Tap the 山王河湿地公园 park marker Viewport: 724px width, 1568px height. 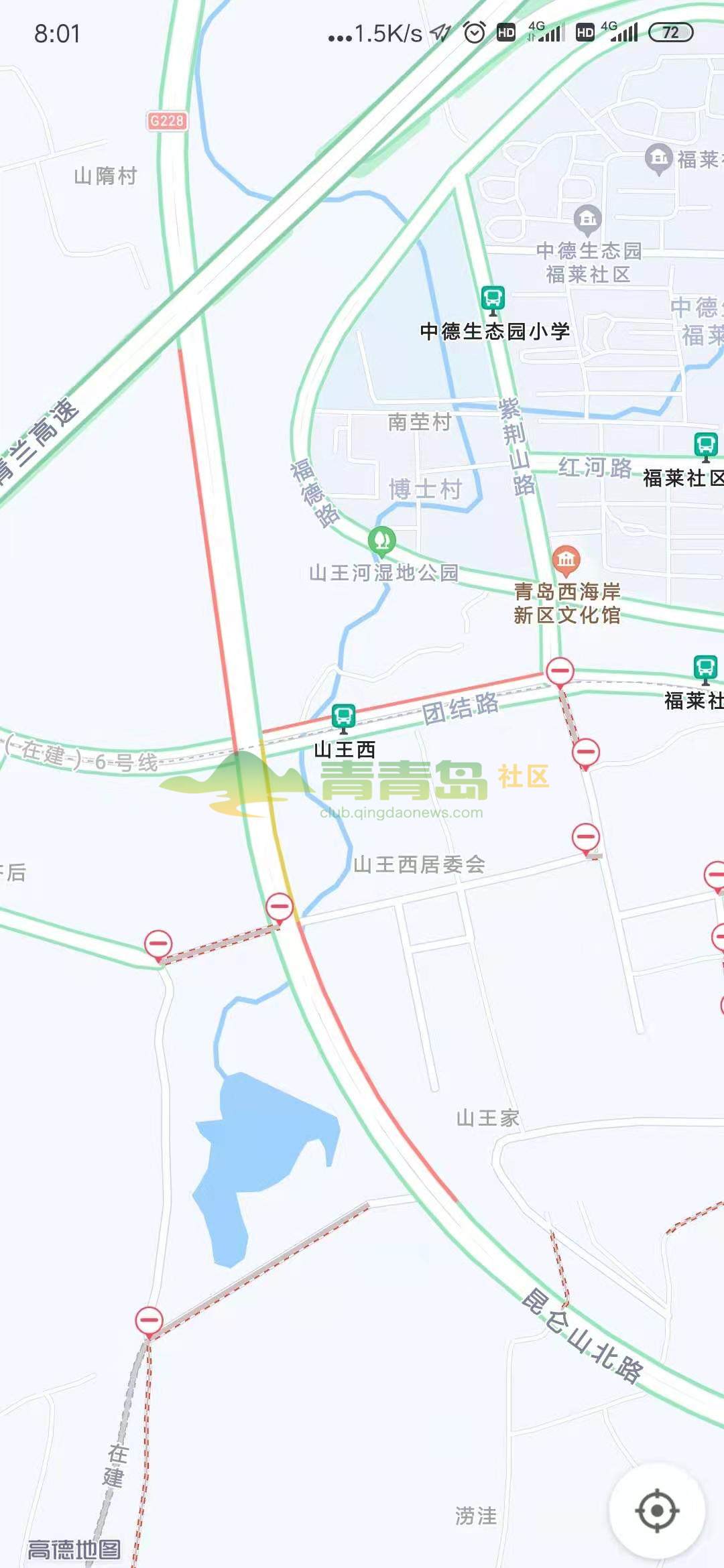tap(381, 540)
